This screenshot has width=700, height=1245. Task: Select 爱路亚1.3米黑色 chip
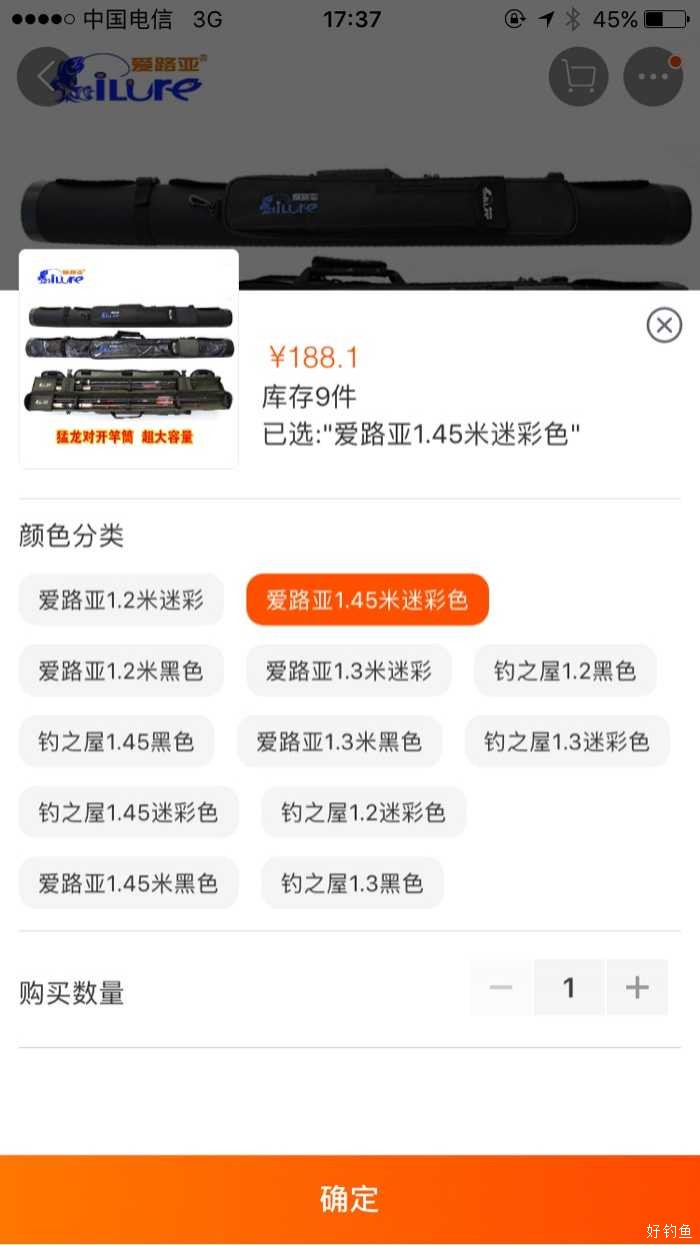coord(339,741)
